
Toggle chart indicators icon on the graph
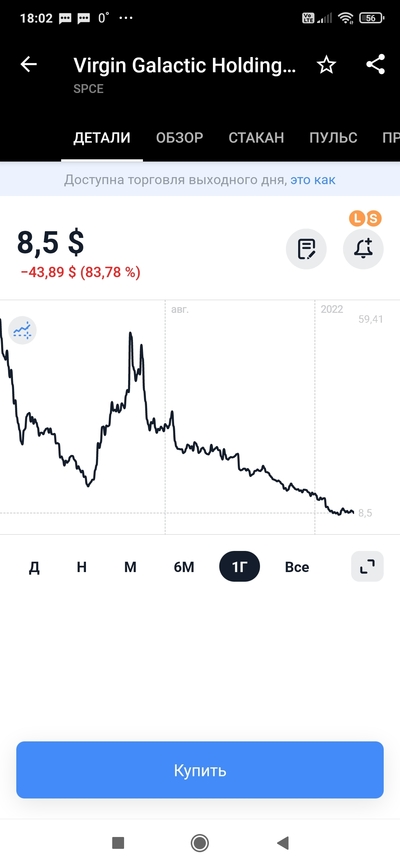(22, 331)
